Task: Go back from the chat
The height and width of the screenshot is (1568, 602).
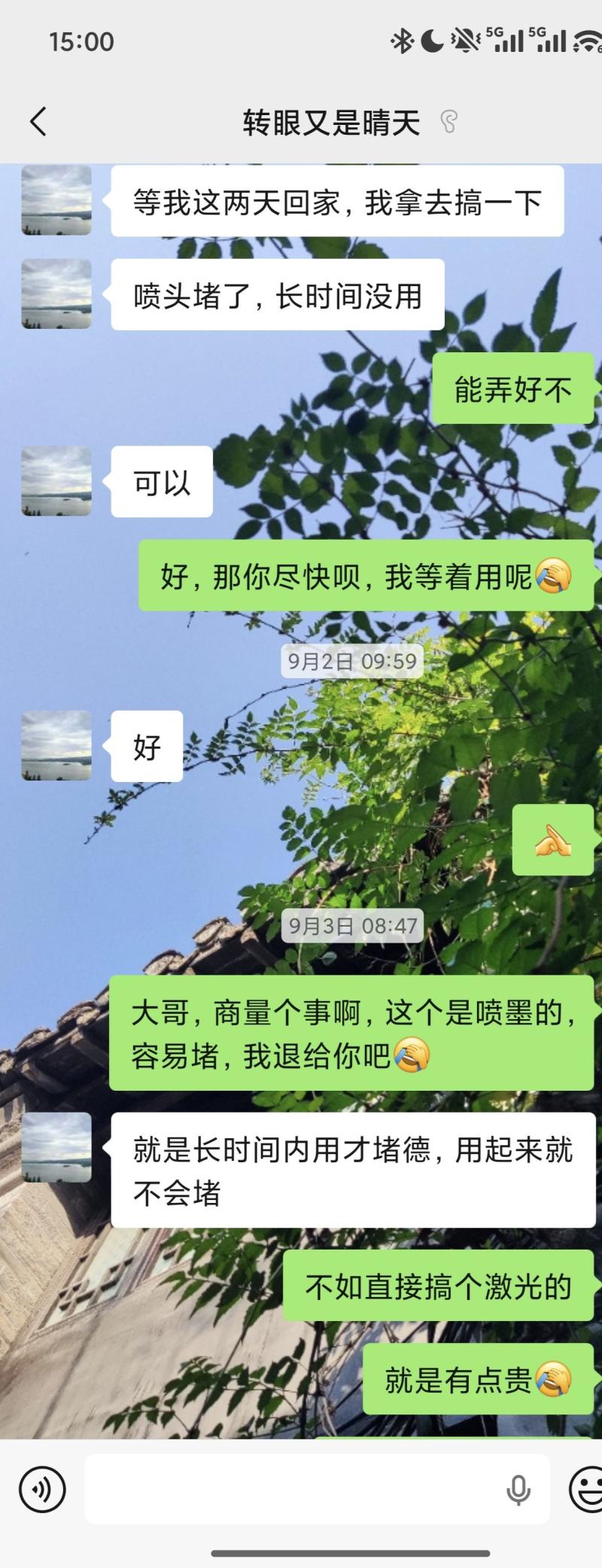Action: pyautogui.click(x=38, y=121)
